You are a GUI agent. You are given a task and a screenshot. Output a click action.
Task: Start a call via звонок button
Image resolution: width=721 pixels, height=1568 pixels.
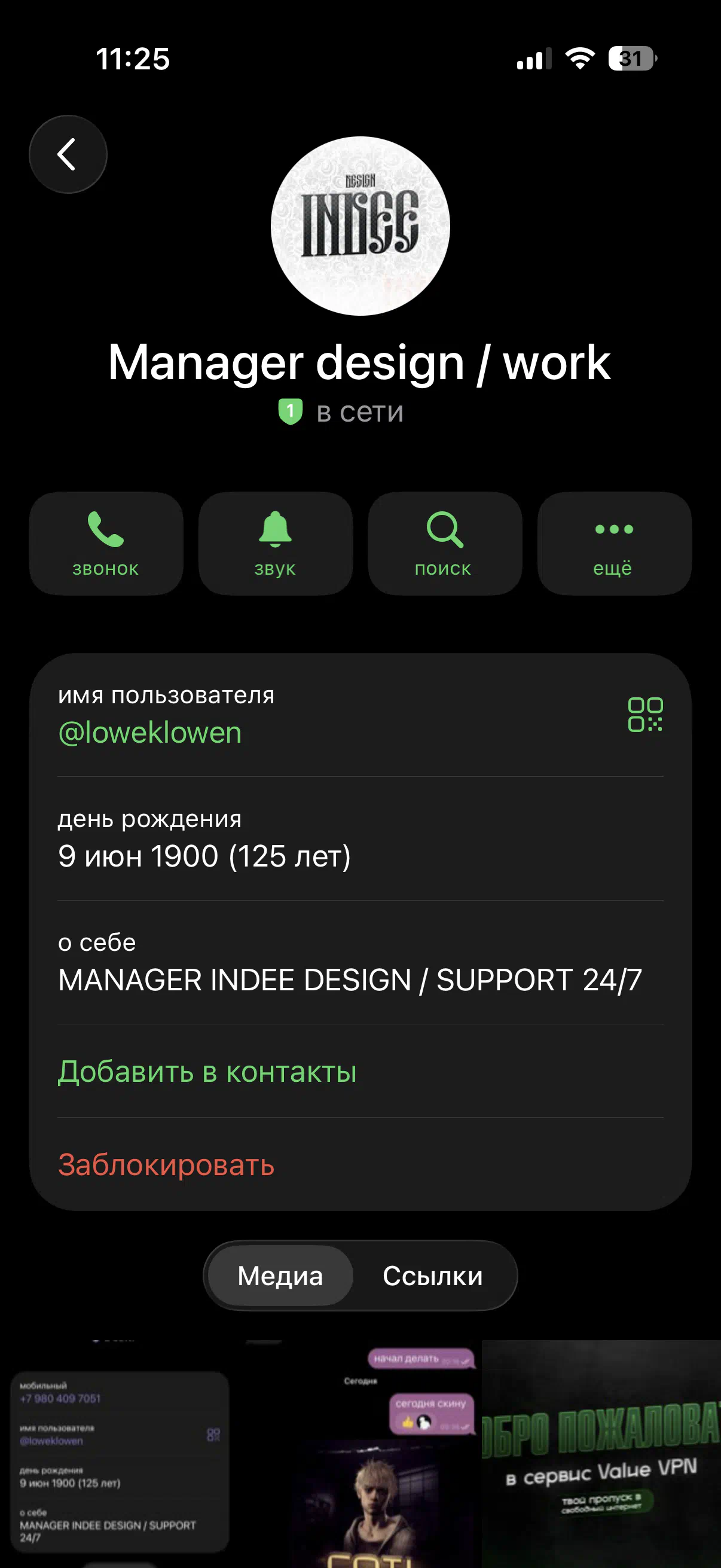point(106,543)
